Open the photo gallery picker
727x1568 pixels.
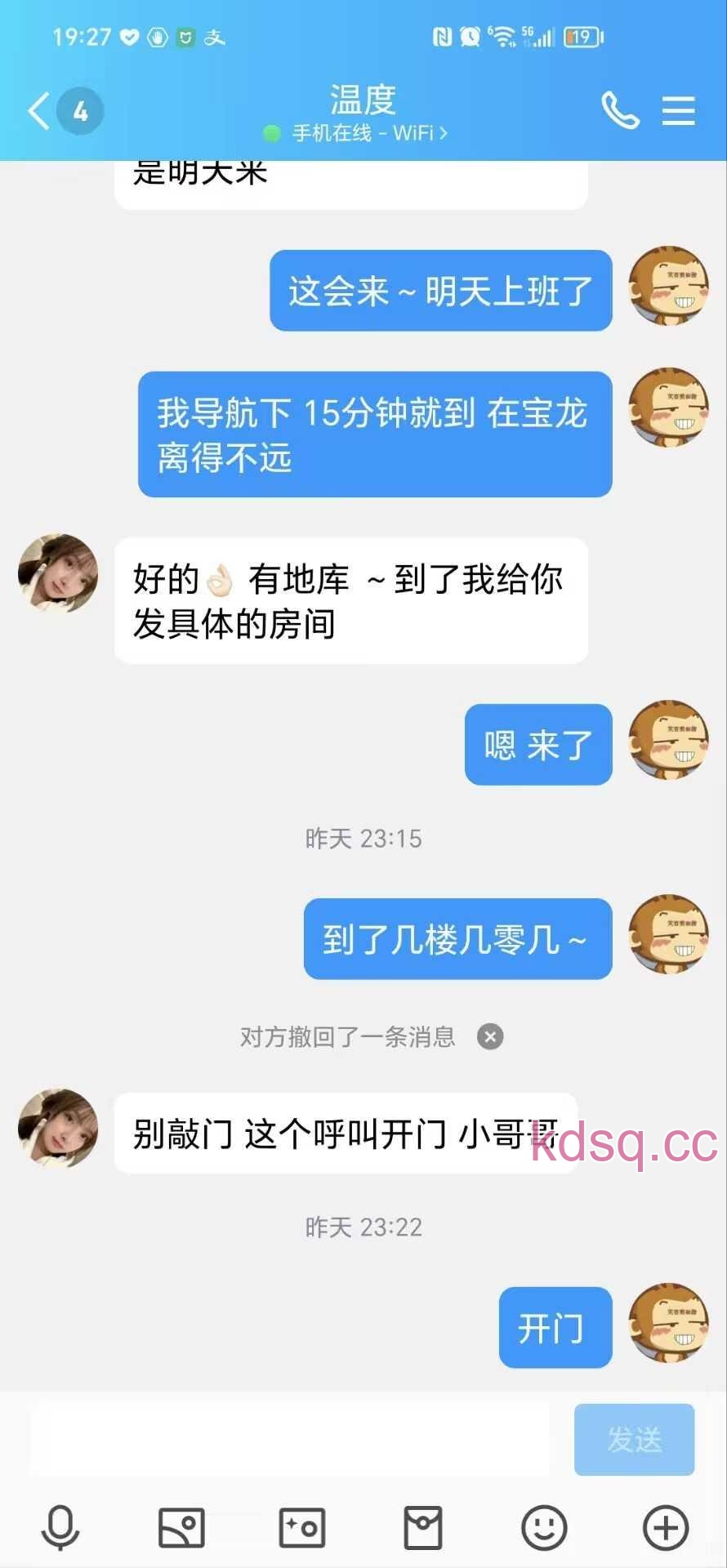click(181, 1527)
